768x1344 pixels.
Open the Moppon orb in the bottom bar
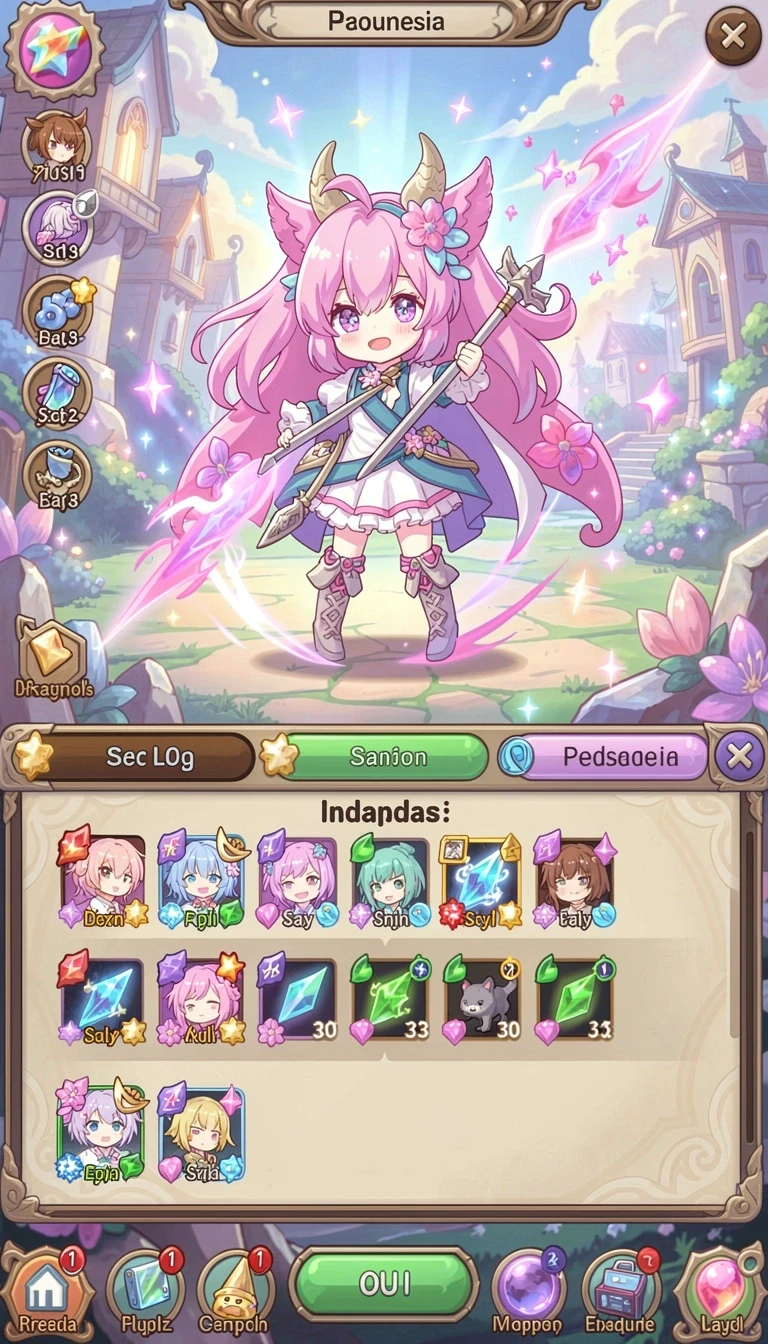[x=530, y=1294]
